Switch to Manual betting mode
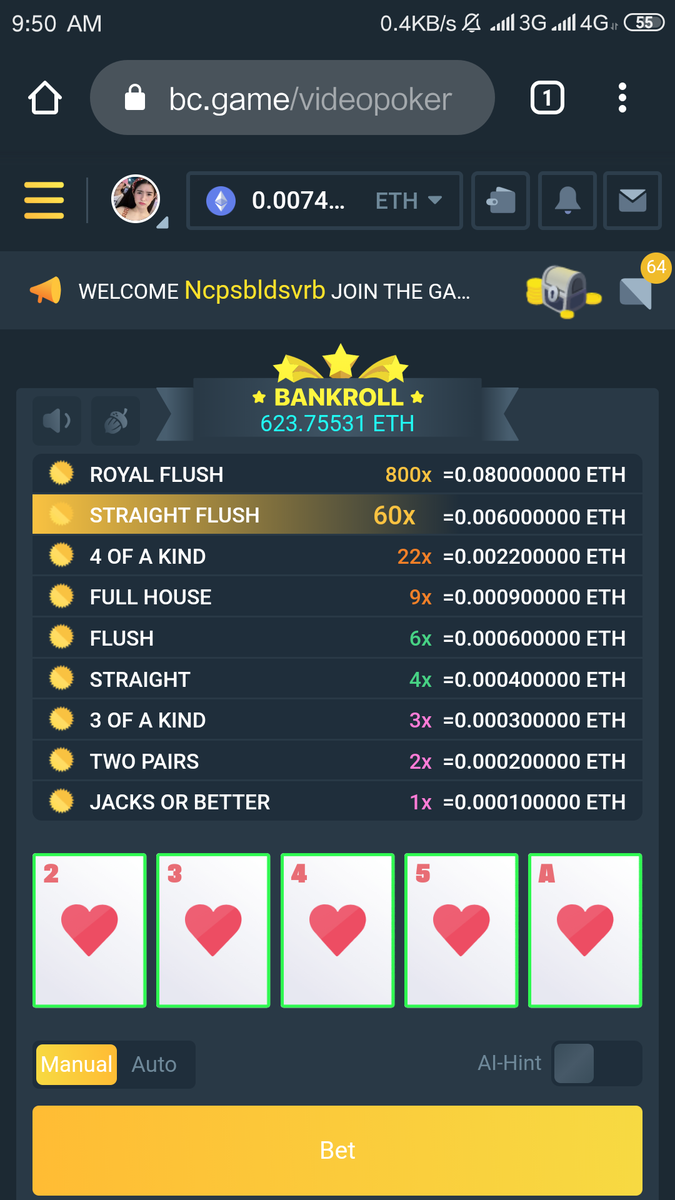 [76, 1064]
